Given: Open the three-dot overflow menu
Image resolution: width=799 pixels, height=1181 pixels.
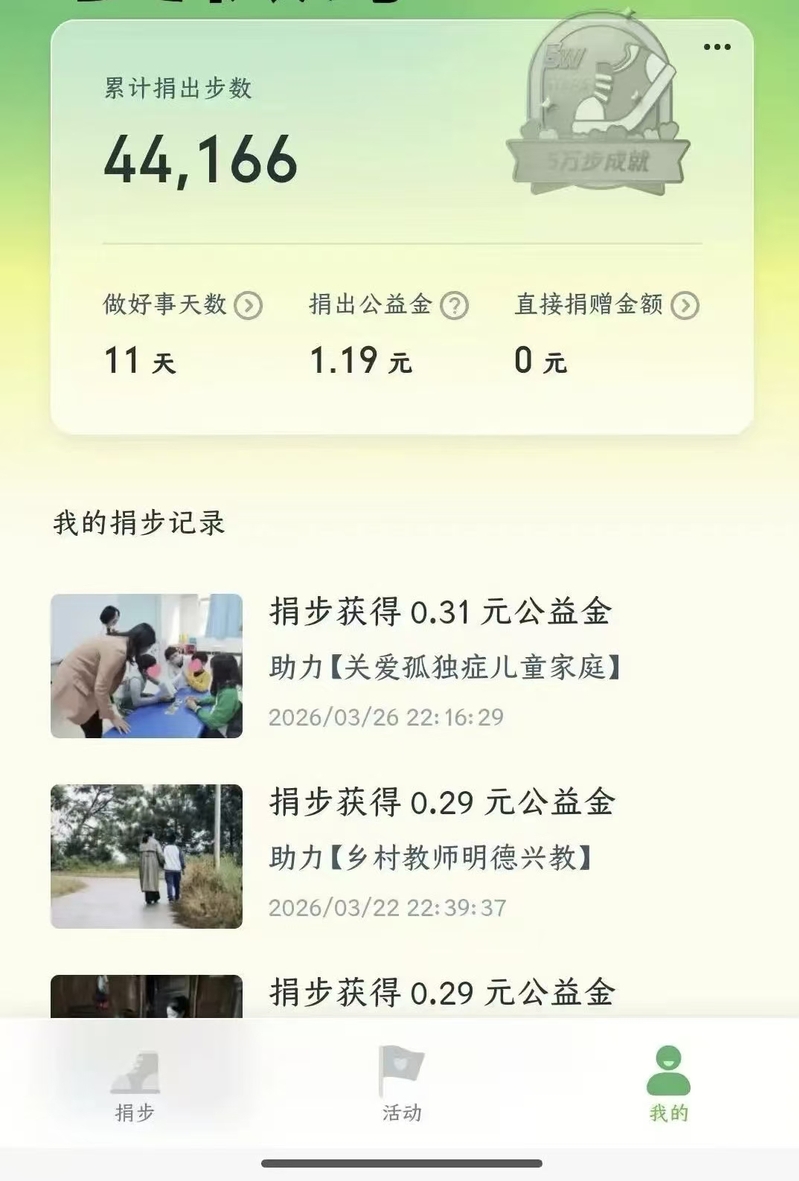Looking at the screenshot, I should (x=717, y=47).
